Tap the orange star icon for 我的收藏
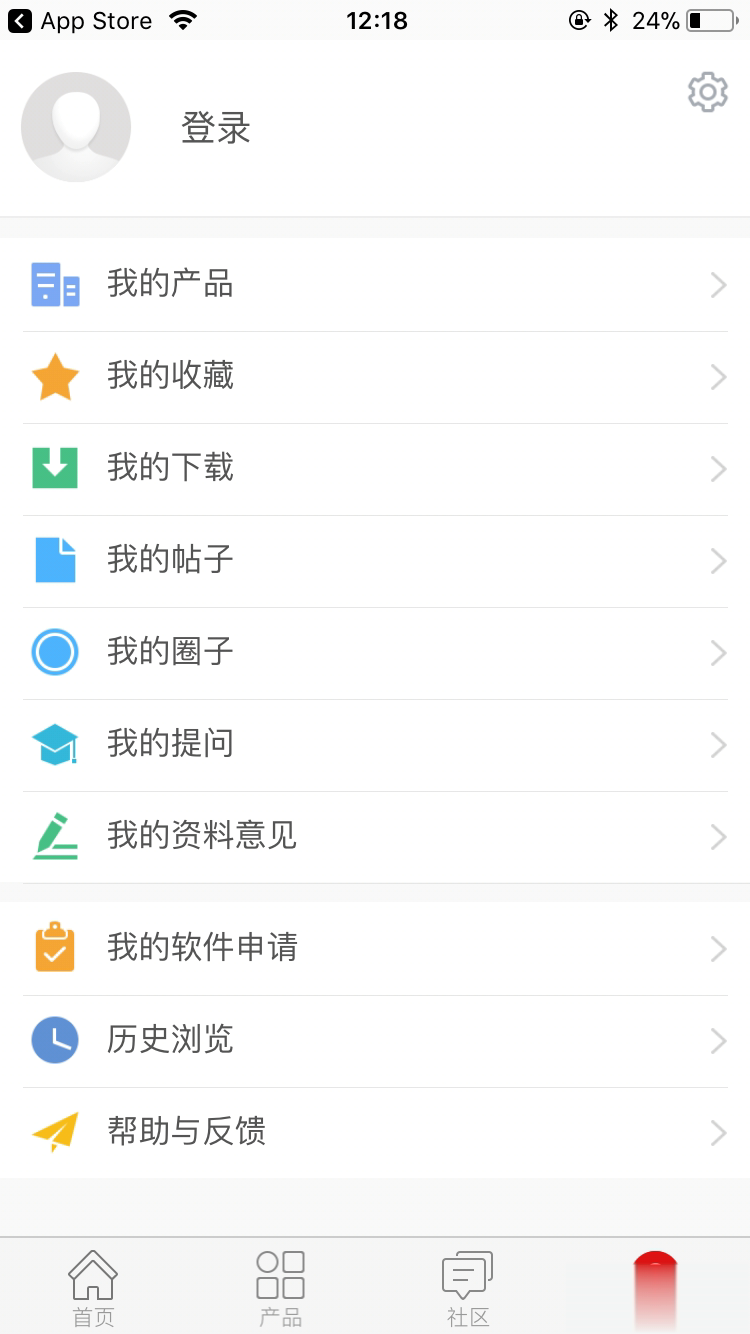The width and height of the screenshot is (750, 1334). pos(55,376)
